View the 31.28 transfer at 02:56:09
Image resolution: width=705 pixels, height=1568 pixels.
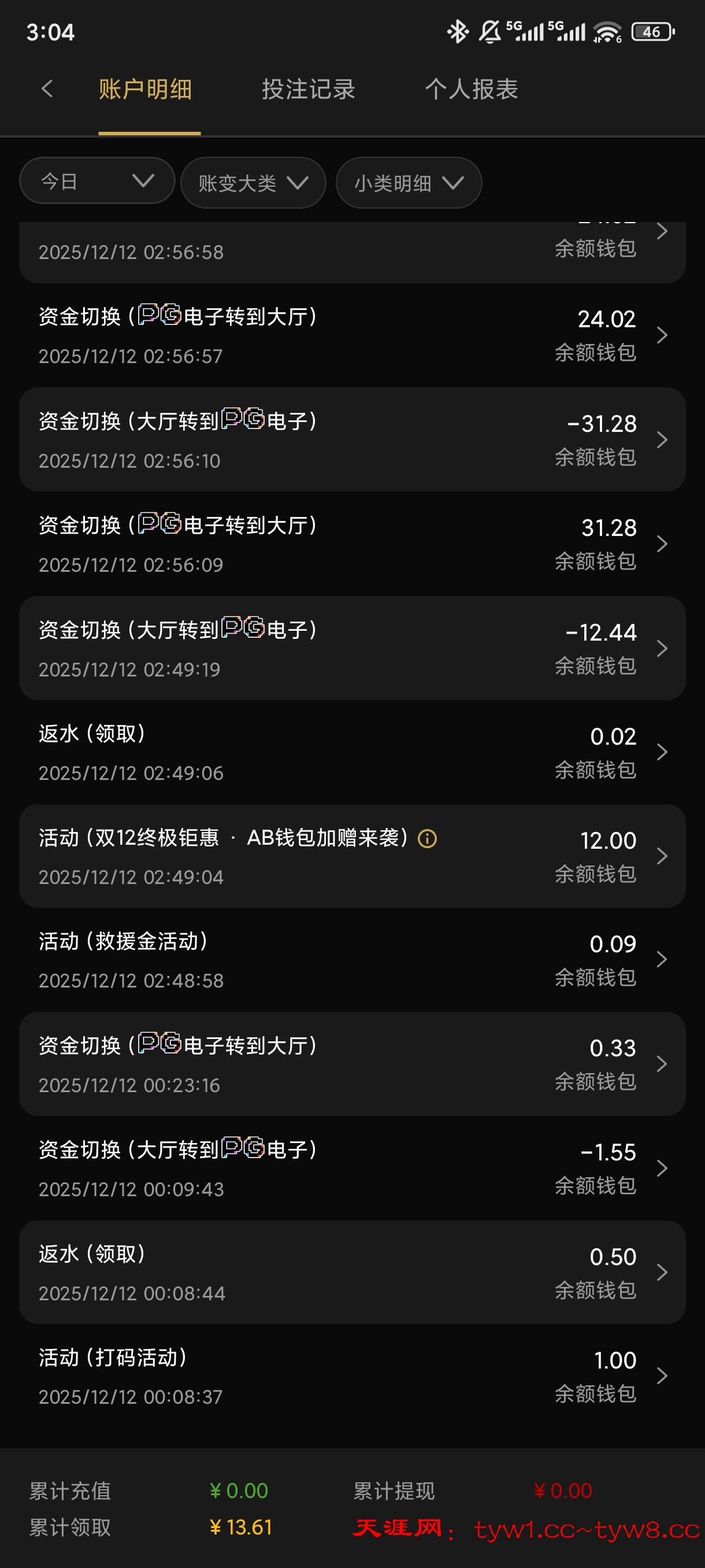[x=352, y=543]
